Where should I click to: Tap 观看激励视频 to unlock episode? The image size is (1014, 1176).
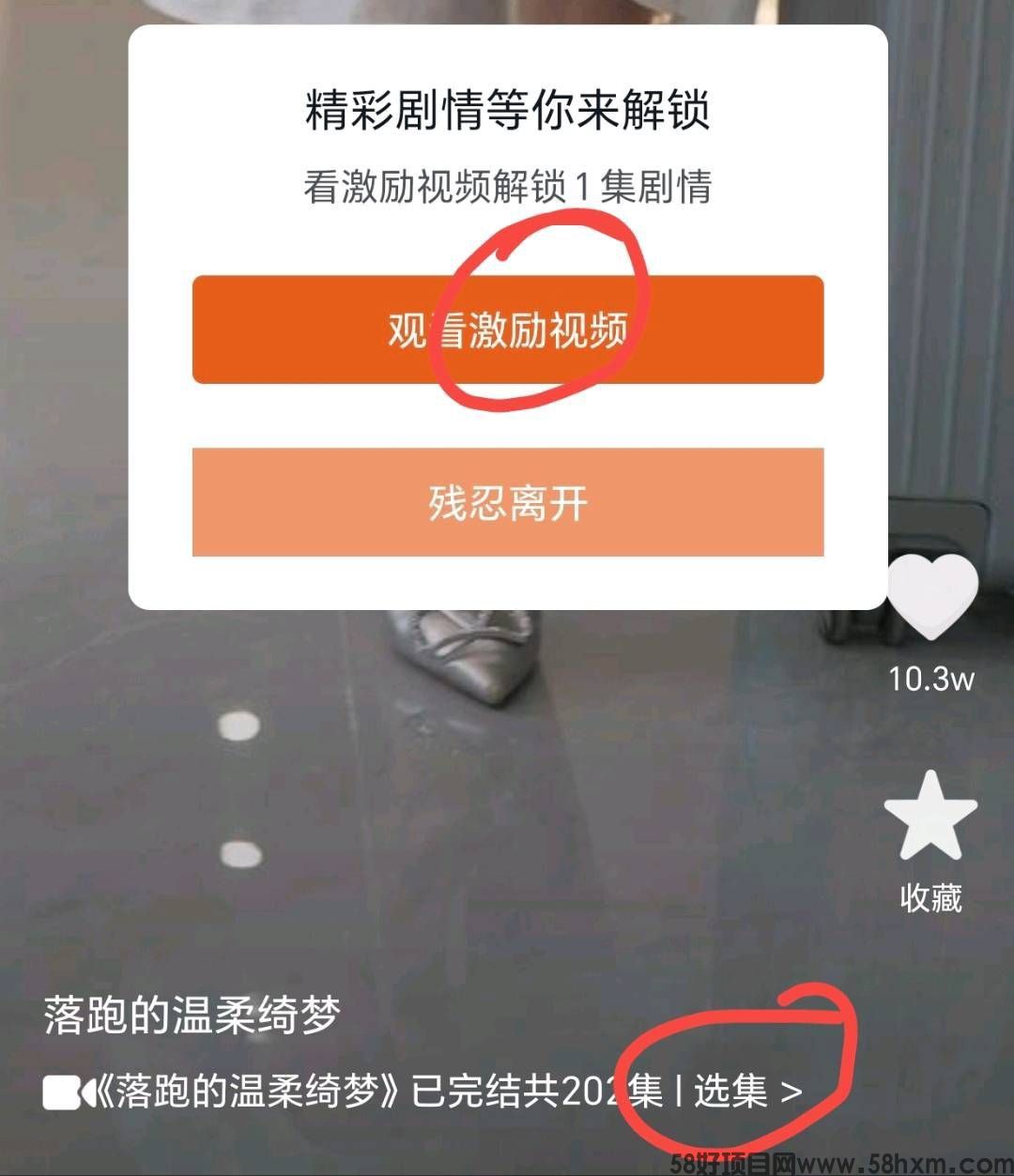tap(507, 329)
